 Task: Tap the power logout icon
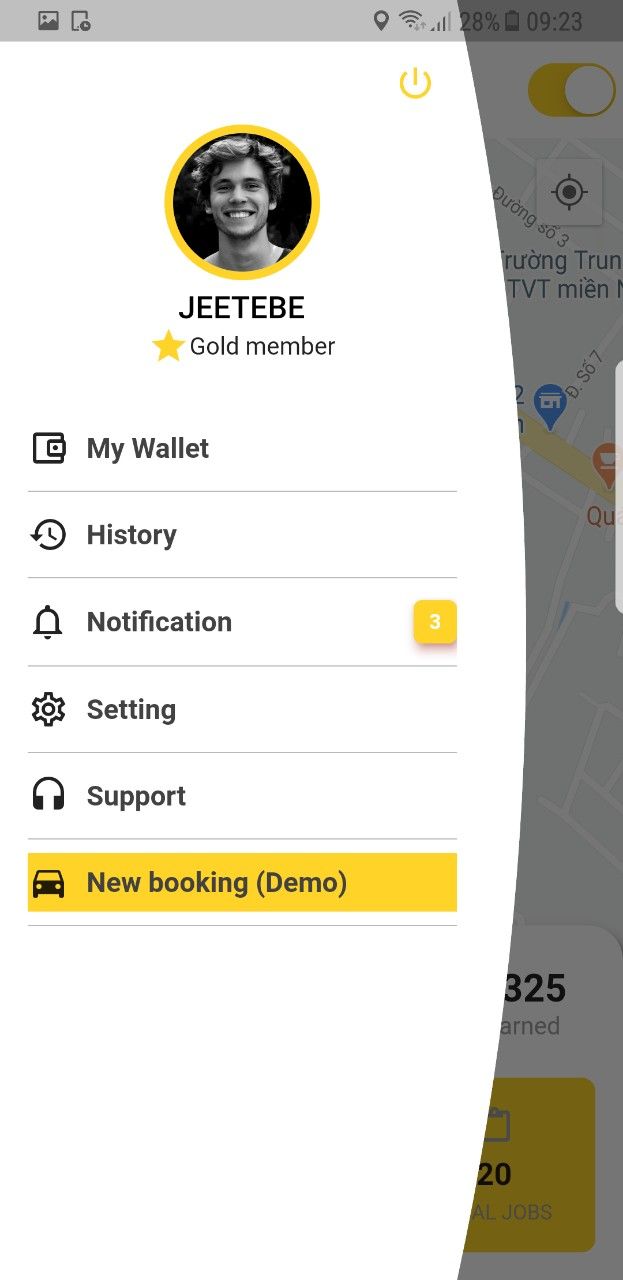point(415,84)
